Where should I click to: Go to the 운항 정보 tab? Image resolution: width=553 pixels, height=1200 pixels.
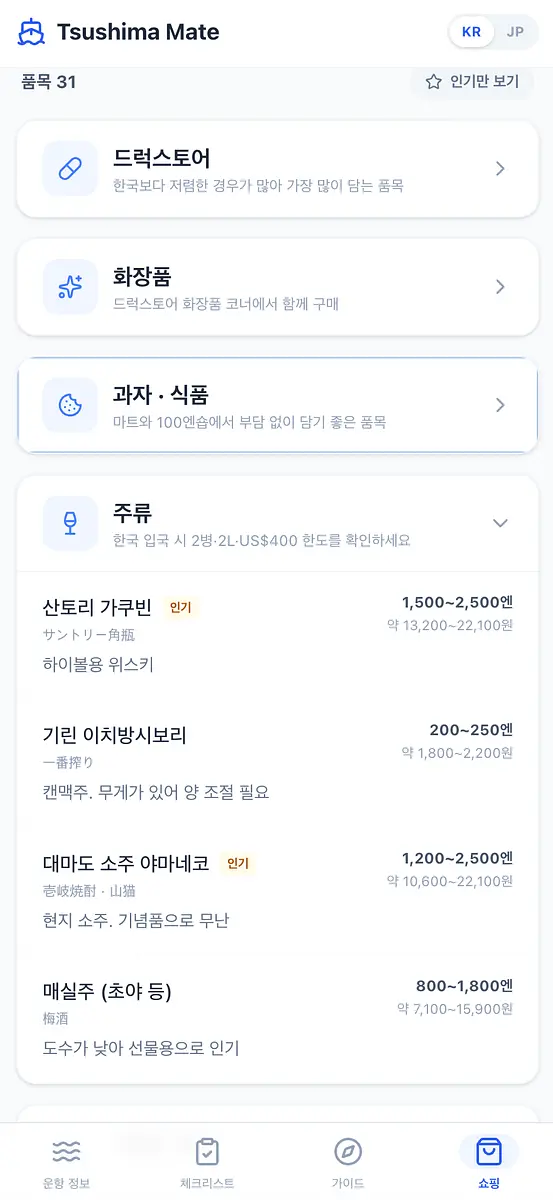(x=66, y=1162)
